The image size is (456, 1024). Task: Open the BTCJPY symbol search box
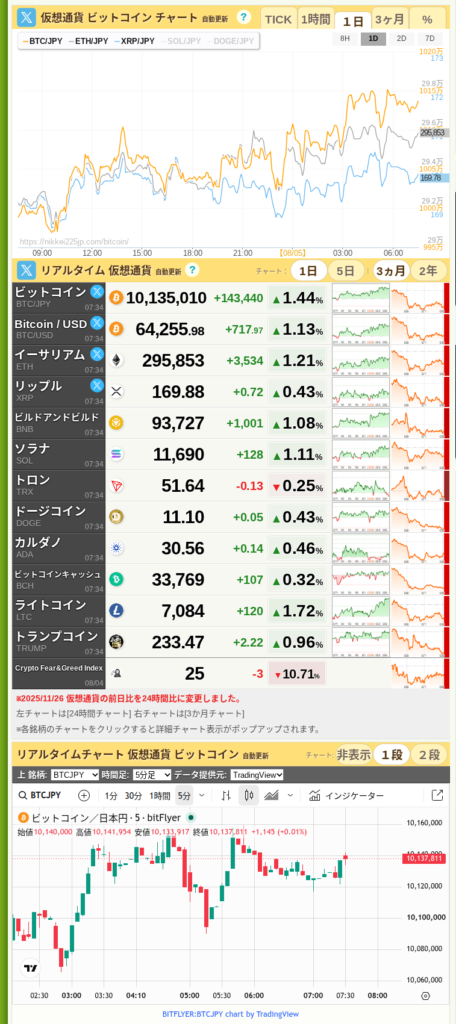pyautogui.click(x=40, y=795)
